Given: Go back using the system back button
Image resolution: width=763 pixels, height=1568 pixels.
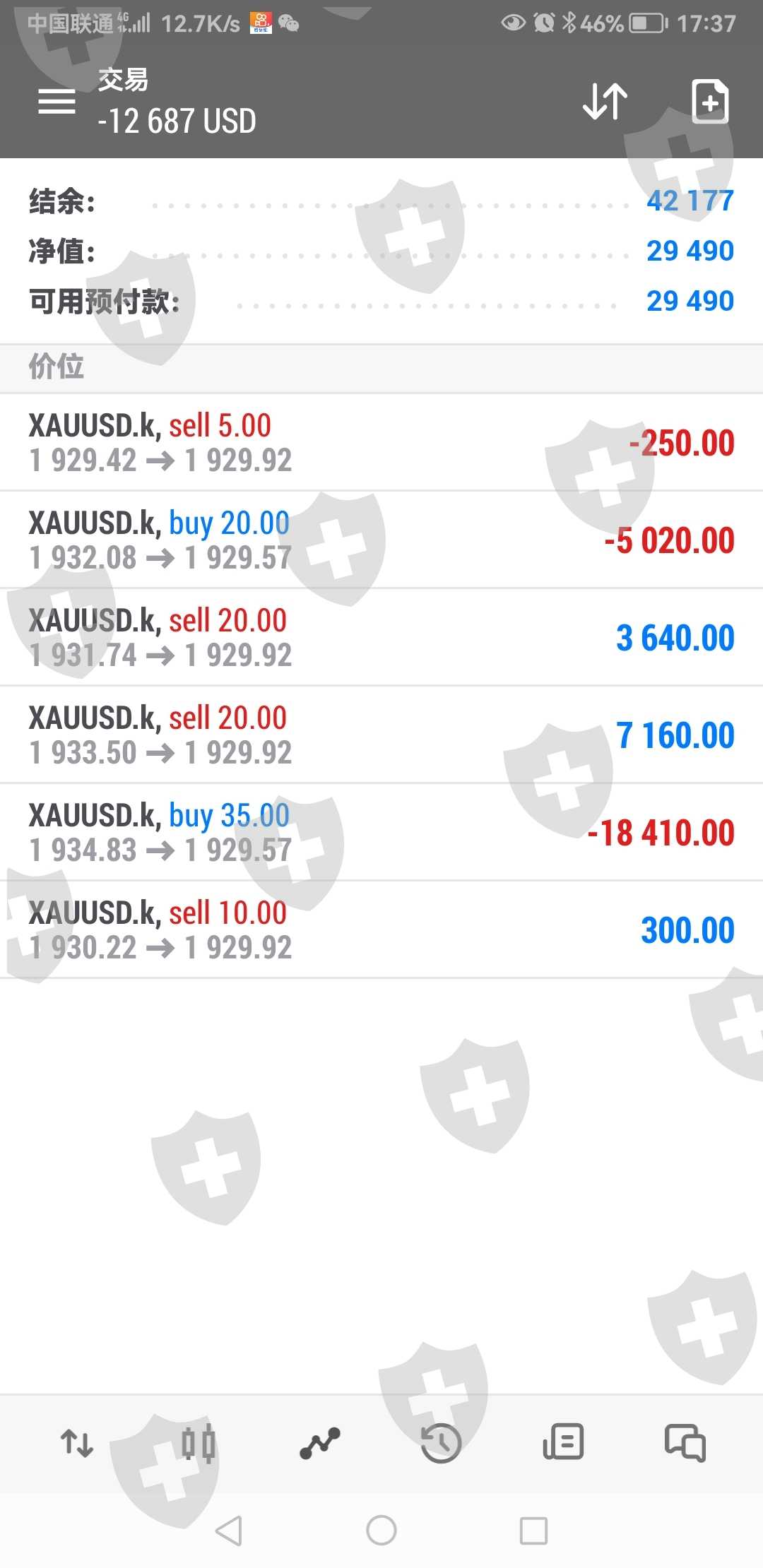Looking at the screenshot, I should [229, 1531].
